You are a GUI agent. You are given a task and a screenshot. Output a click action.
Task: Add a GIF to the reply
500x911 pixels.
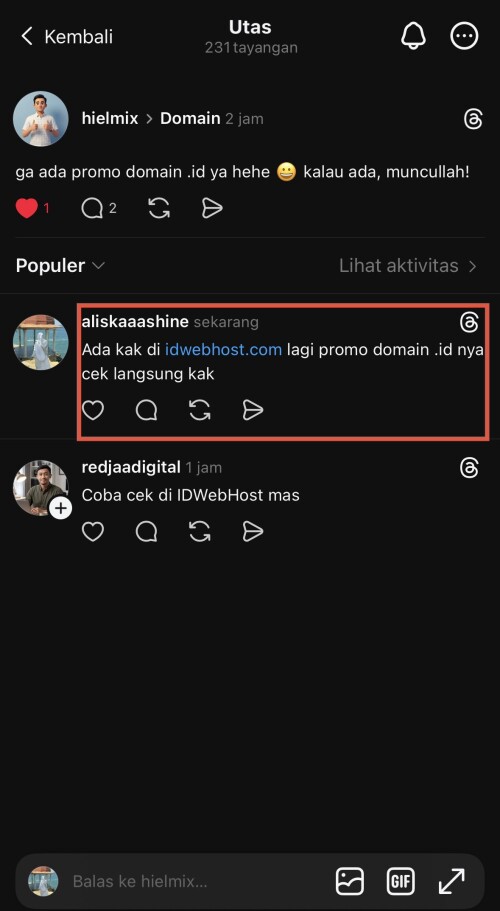pos(401,881)
